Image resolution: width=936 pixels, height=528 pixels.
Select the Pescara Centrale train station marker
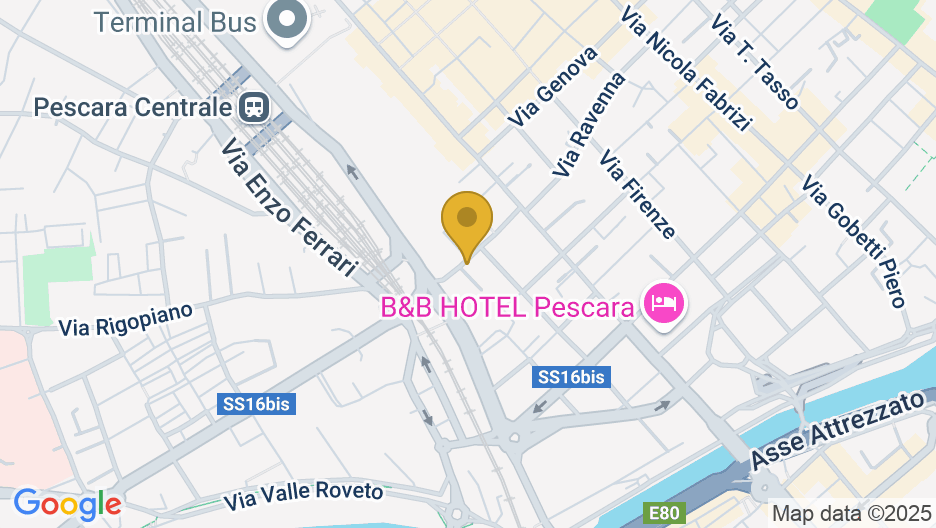coord(255,106)
